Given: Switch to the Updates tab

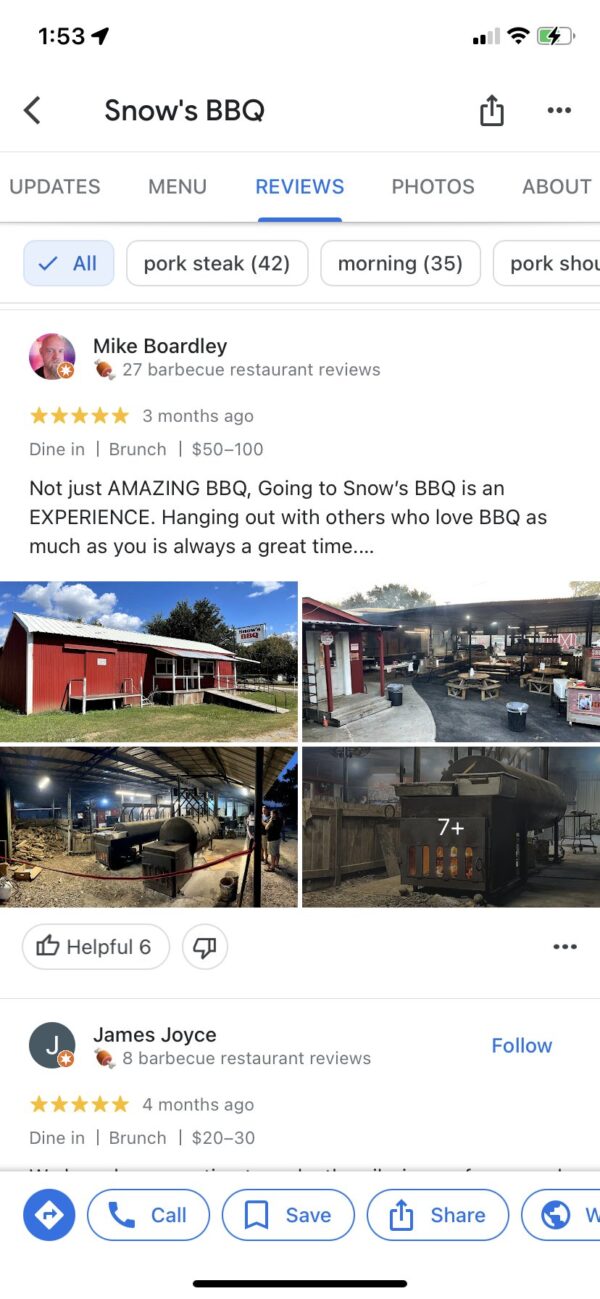Looking at the screenshot, I should [x=54, y=186].
